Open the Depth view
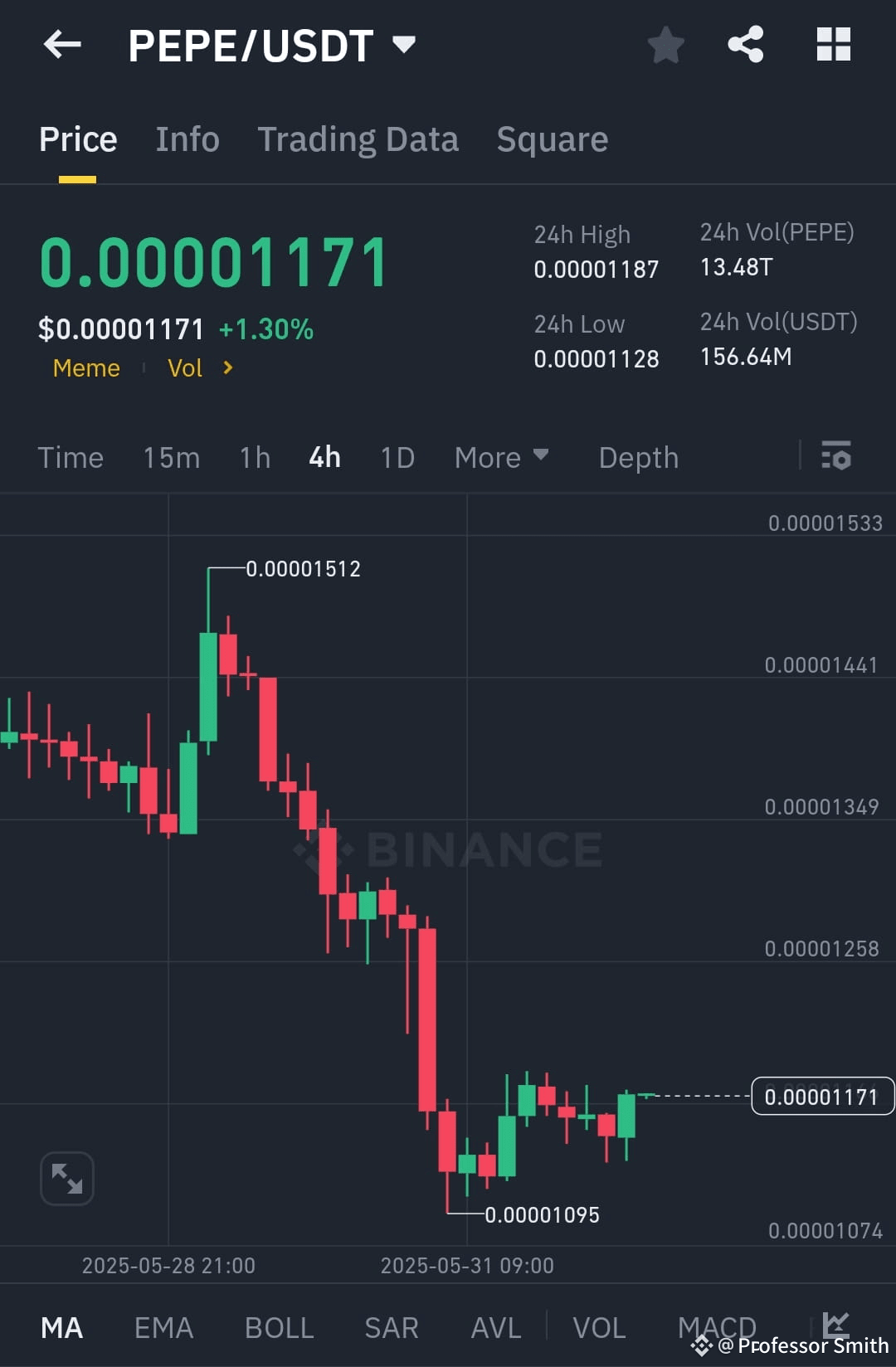 click(x=638, y=457)
